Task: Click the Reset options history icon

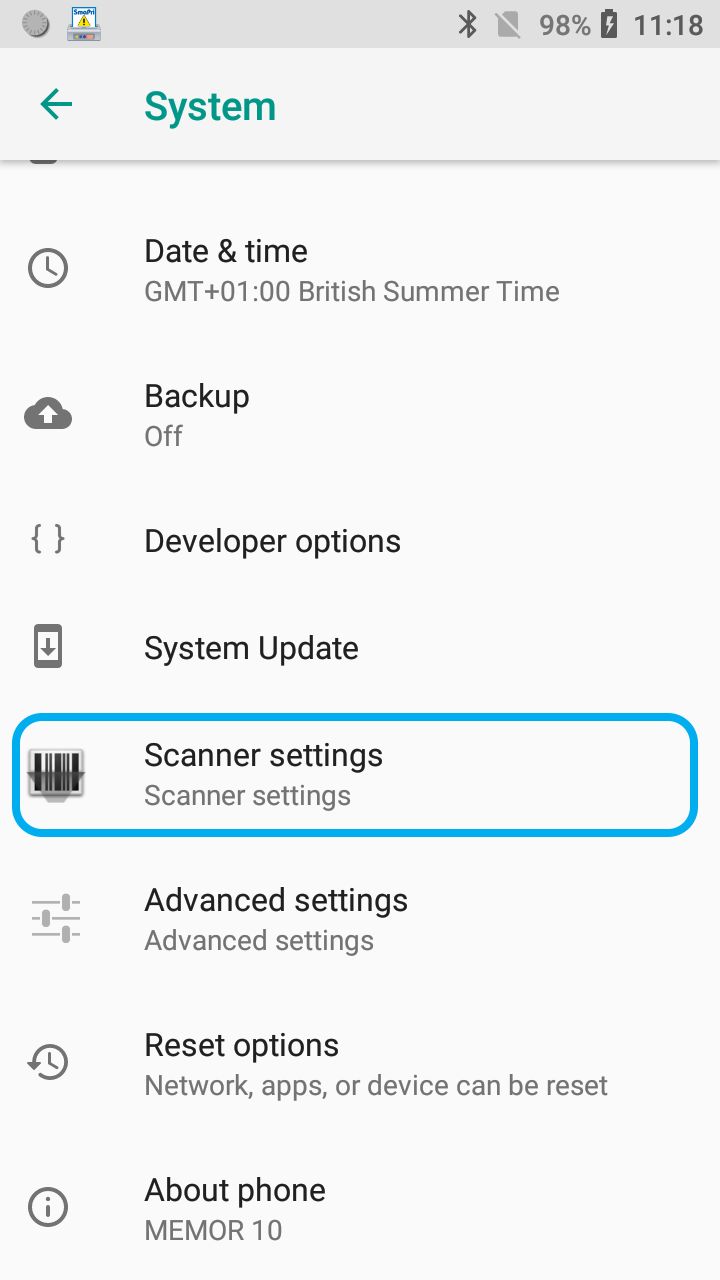Action: 47,1062
